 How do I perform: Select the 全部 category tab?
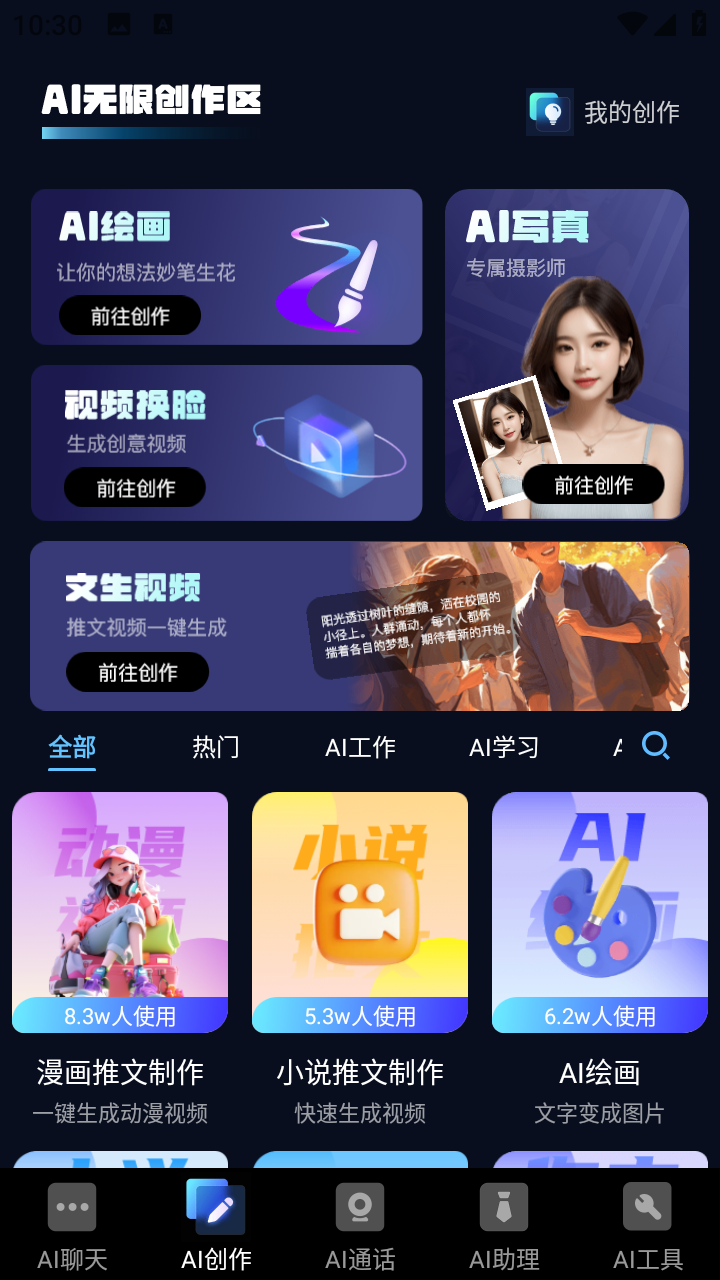pos(72,747)
